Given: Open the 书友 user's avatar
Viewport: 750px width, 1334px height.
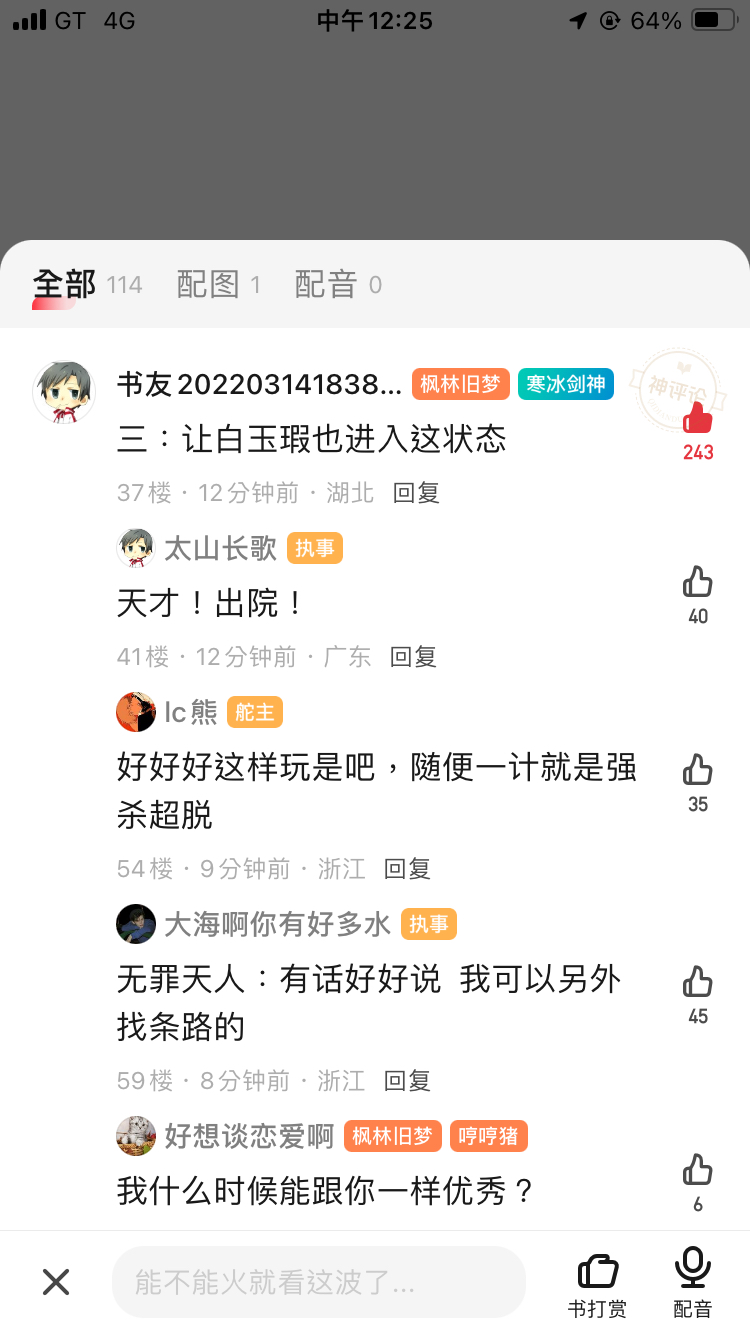Looking at the screenshot, I should 64,392.
